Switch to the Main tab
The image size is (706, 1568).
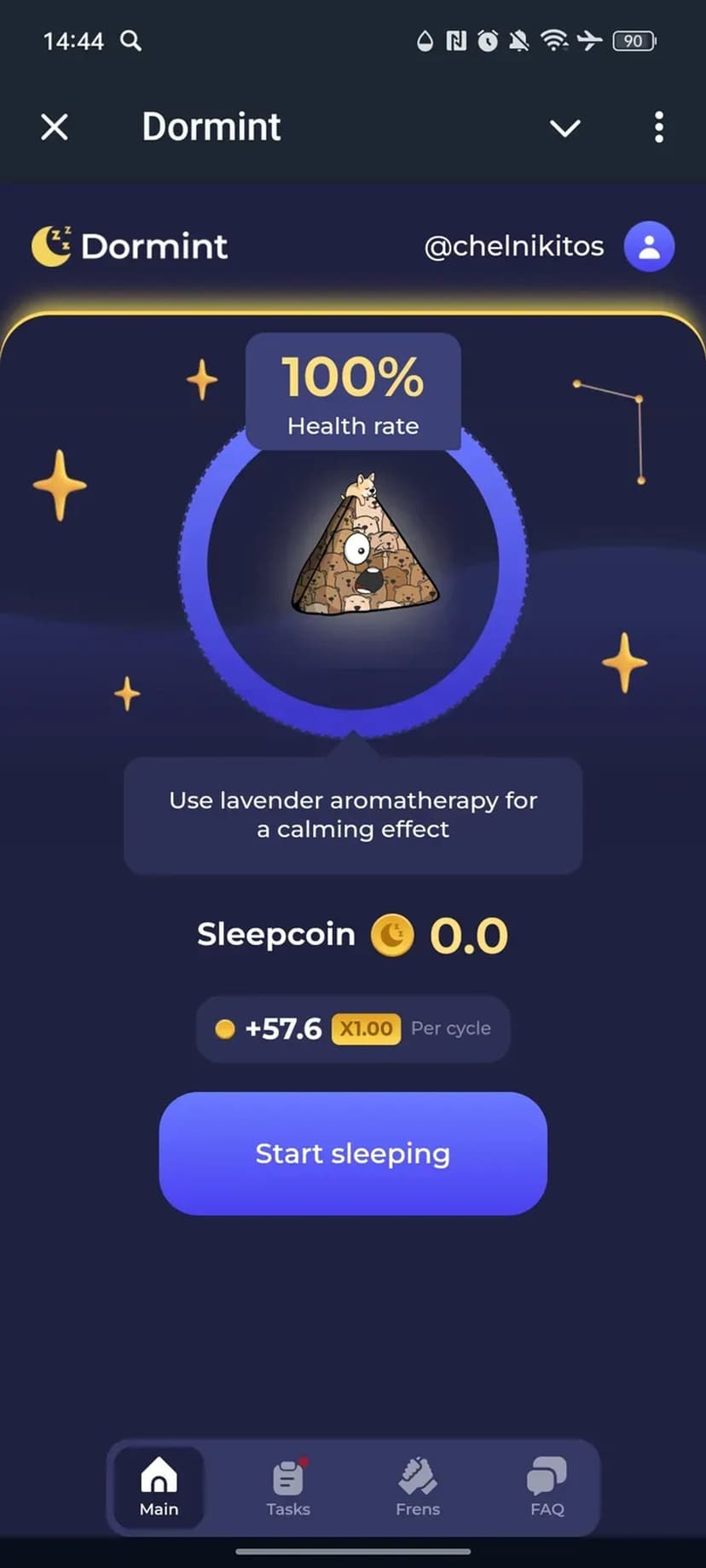pyautogui.click(x=159, y=1487)
